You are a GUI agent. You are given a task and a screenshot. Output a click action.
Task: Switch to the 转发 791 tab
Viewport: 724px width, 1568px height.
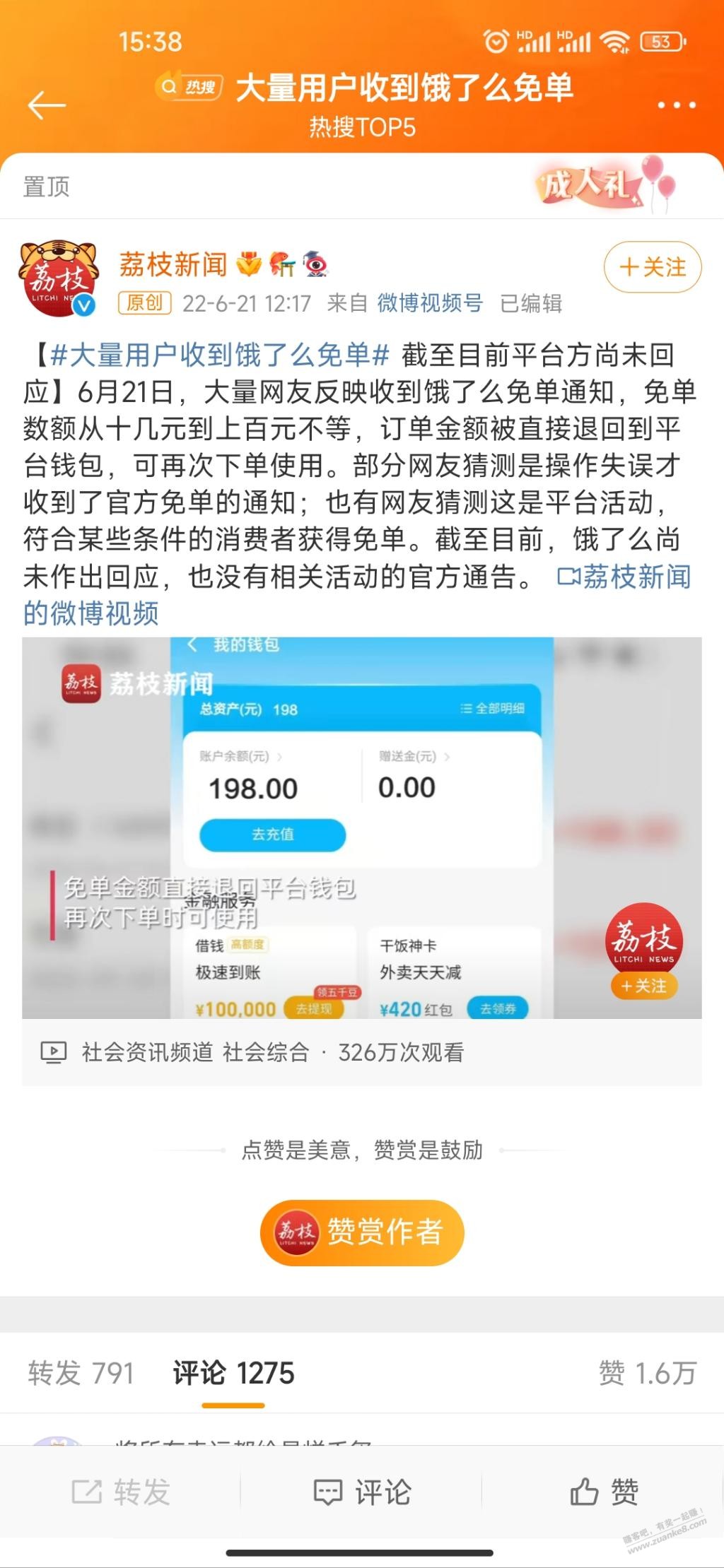point(81,1373)
